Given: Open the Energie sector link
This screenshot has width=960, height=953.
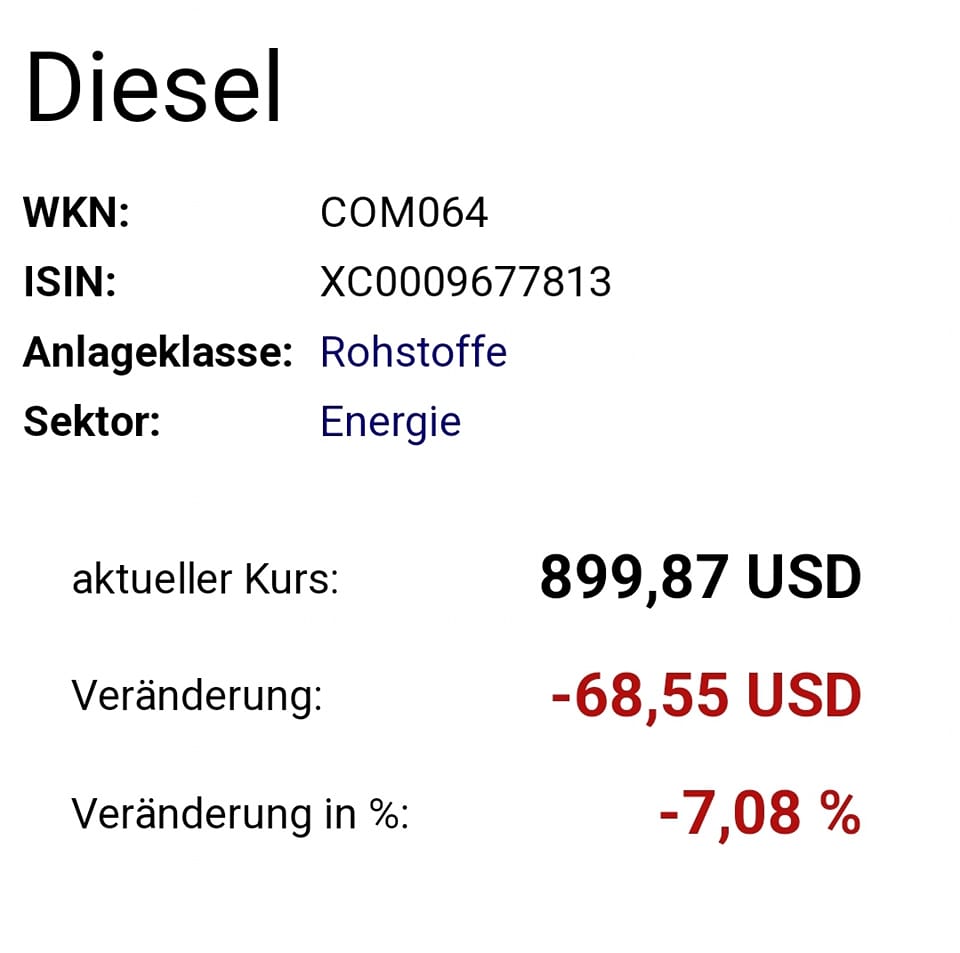Looking at the screenshot, I should (x=390, y=422).
